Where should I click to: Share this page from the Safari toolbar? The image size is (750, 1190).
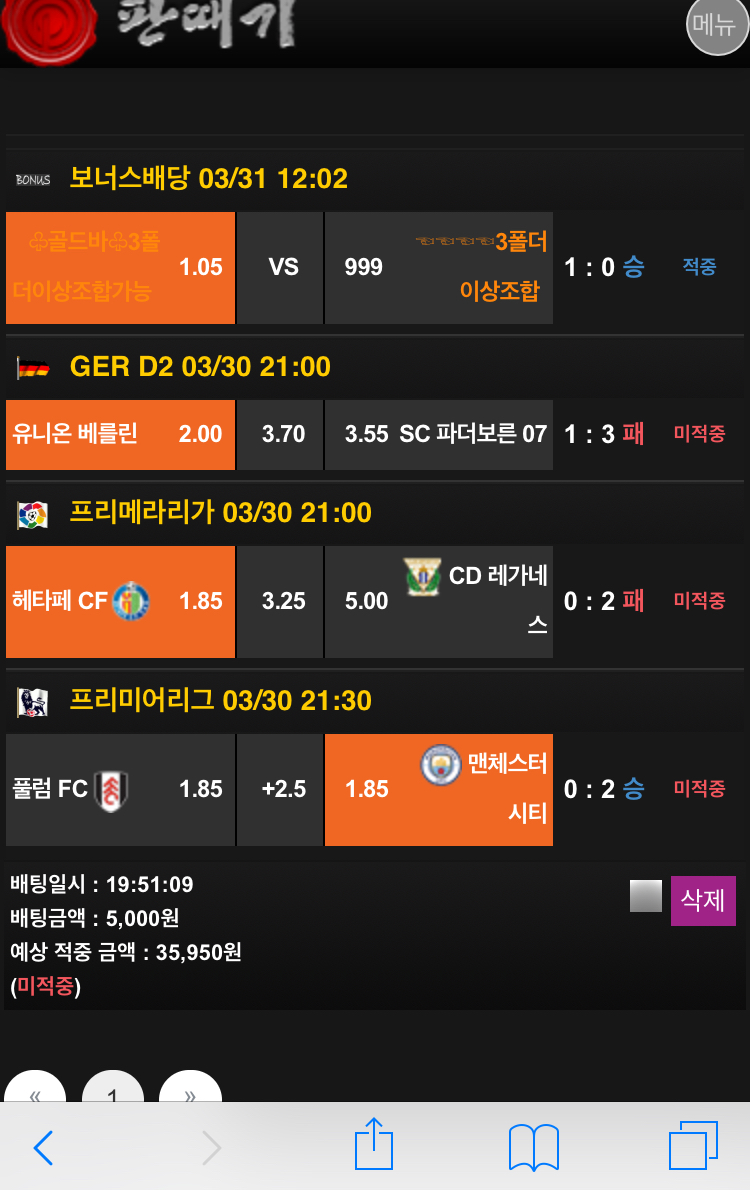374,1145
